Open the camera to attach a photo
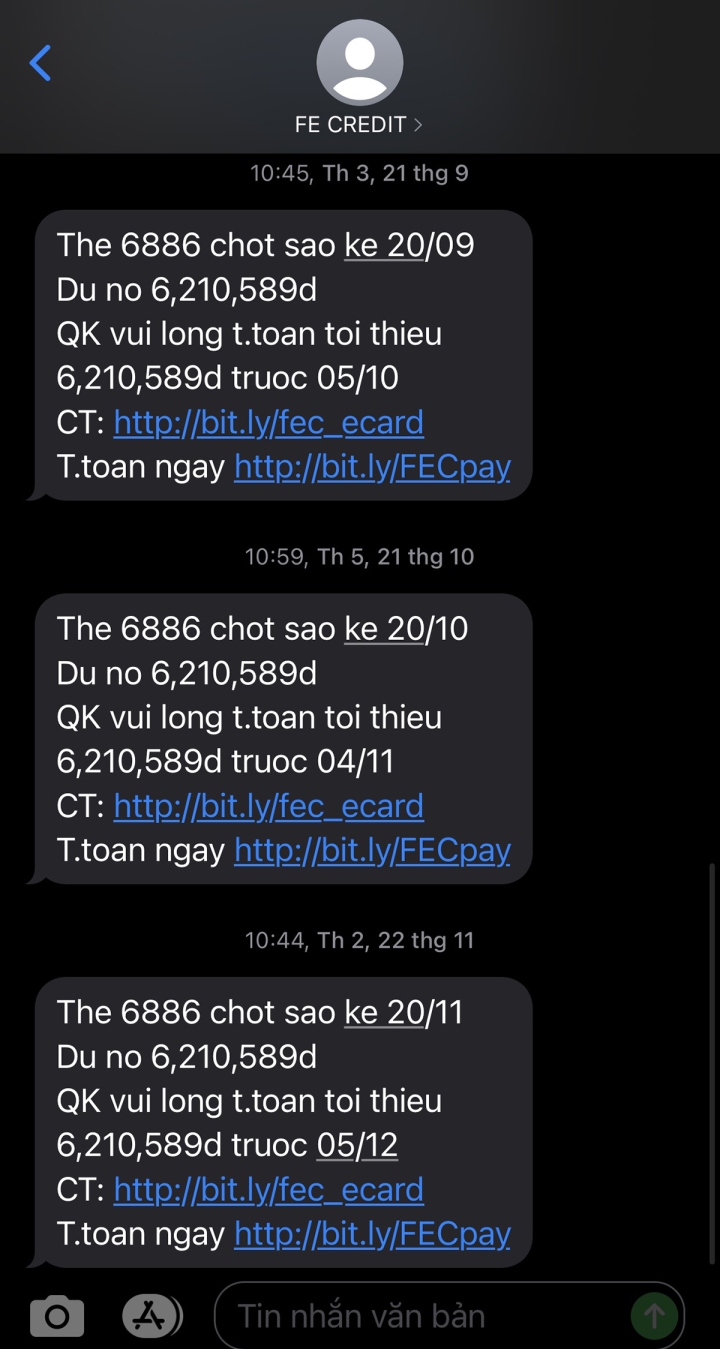Viewport: 720px width, 1349px height. (x=57, y=1316)
